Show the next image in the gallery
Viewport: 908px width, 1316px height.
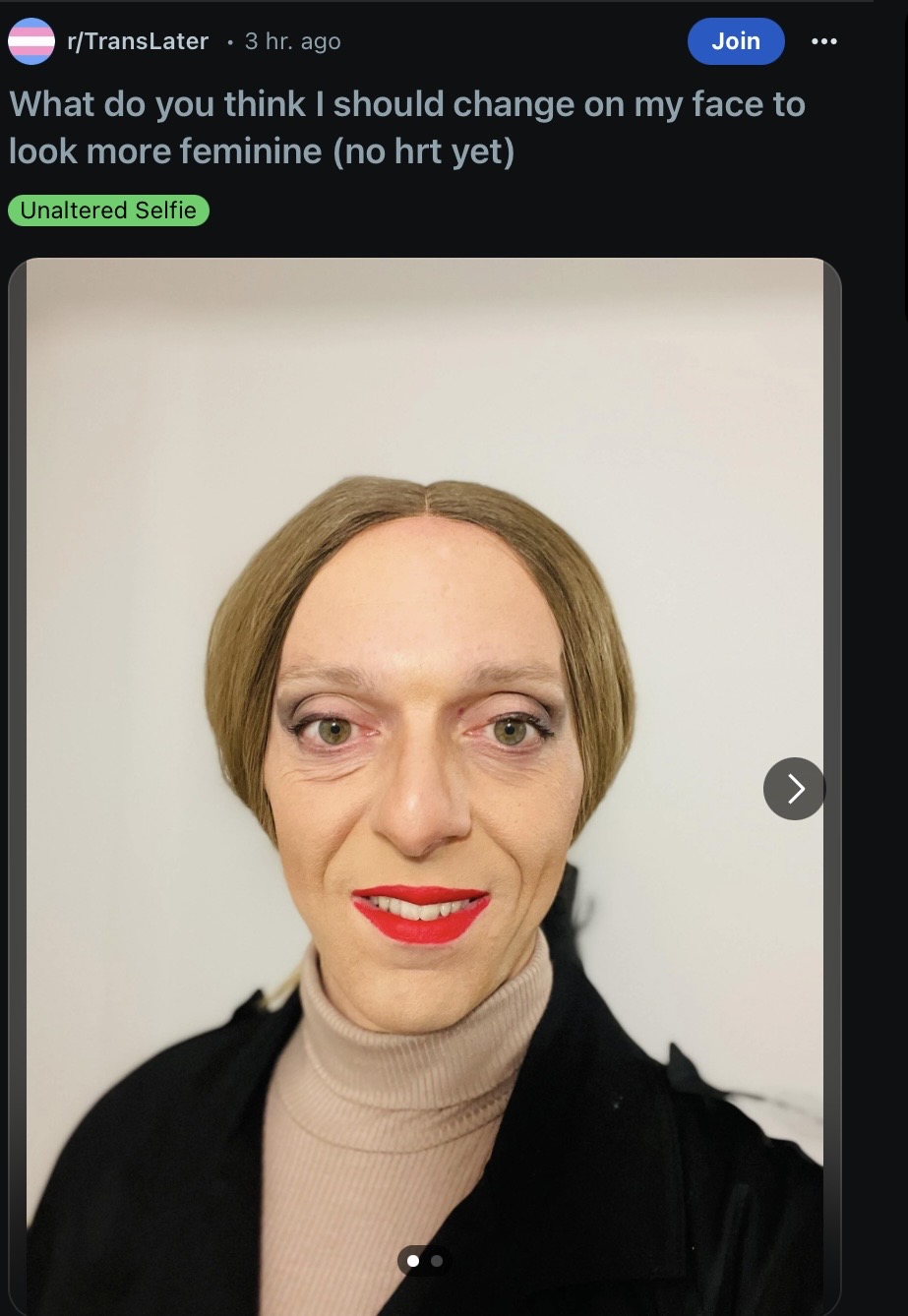click(x=794, y=789)
